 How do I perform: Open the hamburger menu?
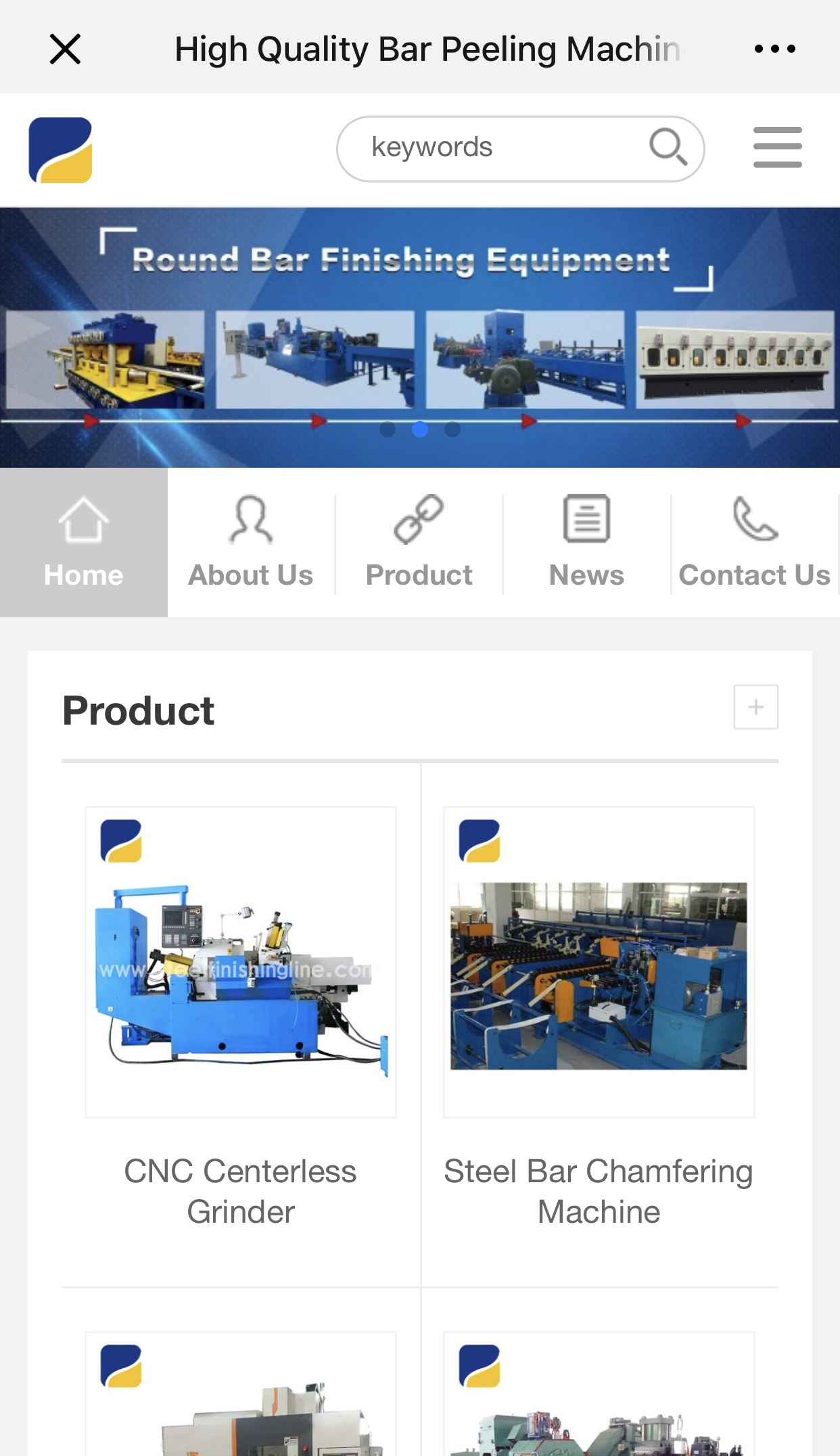pos(778,147)
